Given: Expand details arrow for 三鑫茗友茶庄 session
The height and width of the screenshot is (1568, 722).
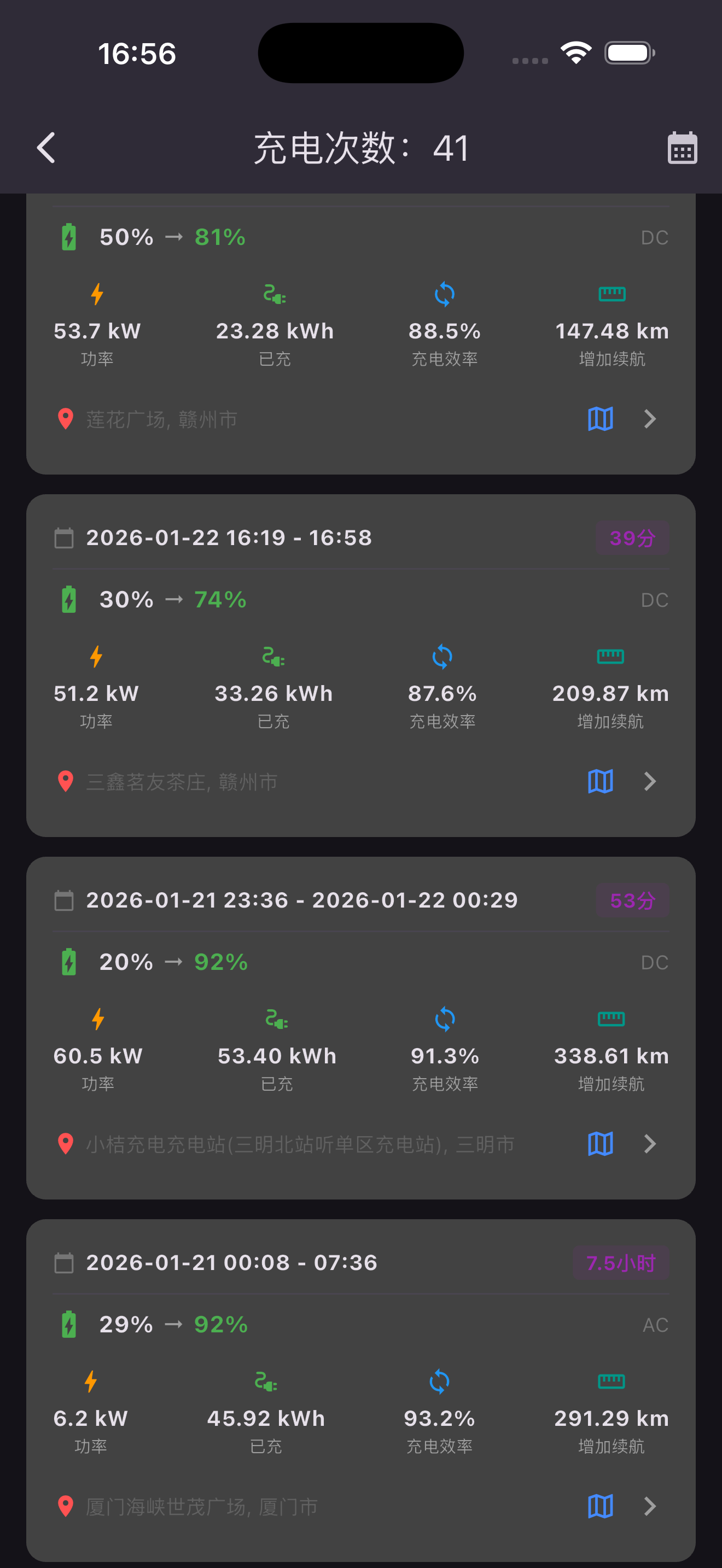Looking at the screenshot, I should click(x=650, y=781).
